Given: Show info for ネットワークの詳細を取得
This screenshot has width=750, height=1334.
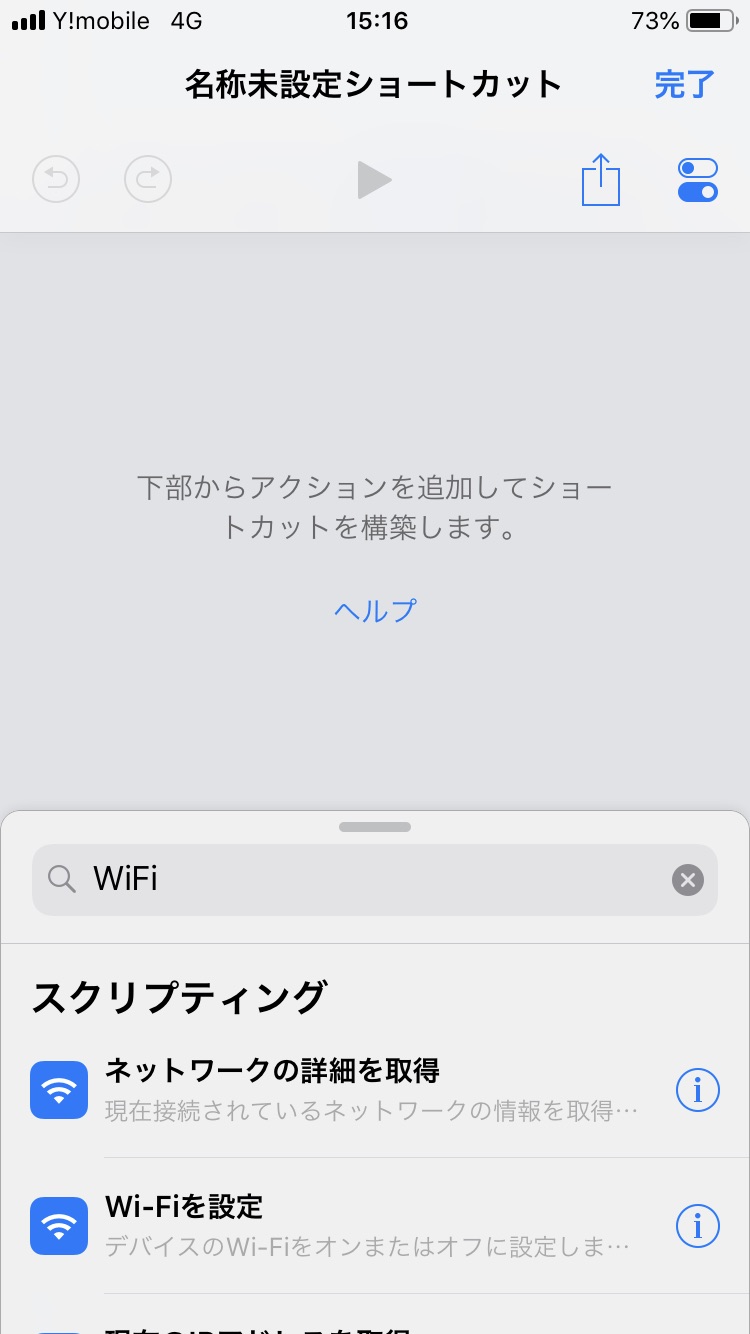Looking at the screenshot, I should point(697,1090).
